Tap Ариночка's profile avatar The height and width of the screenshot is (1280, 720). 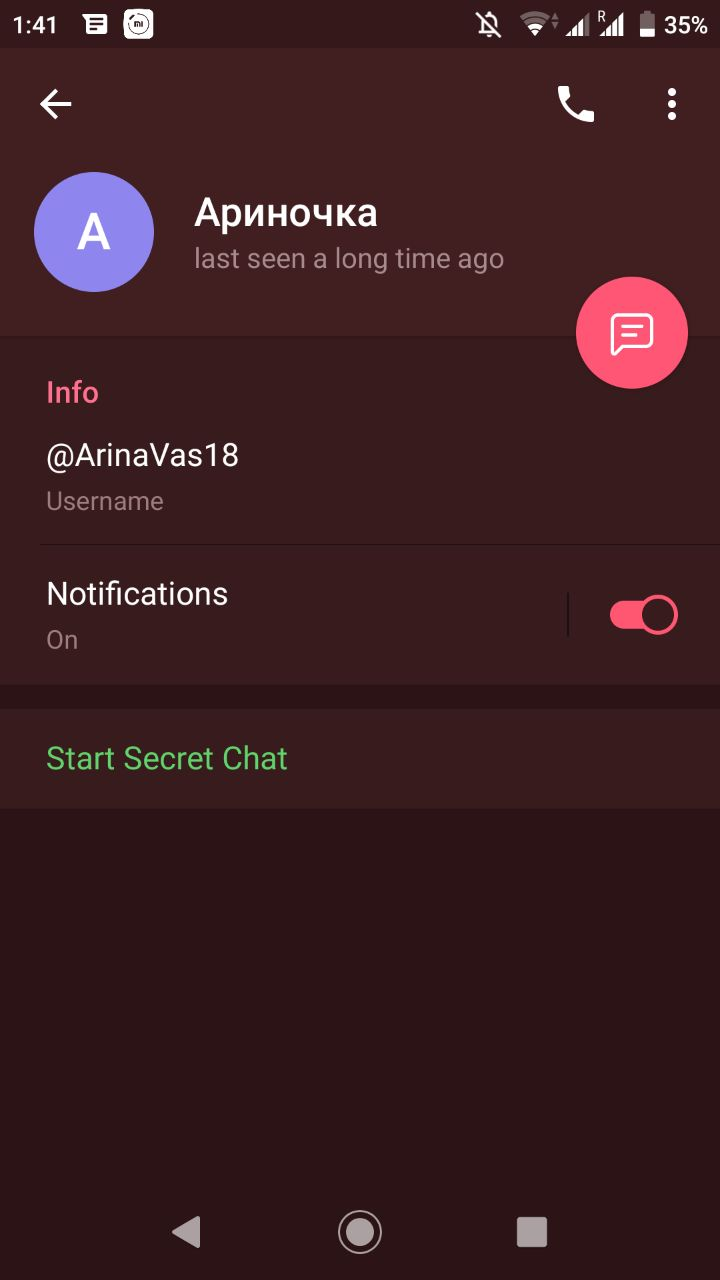point(94,232)
